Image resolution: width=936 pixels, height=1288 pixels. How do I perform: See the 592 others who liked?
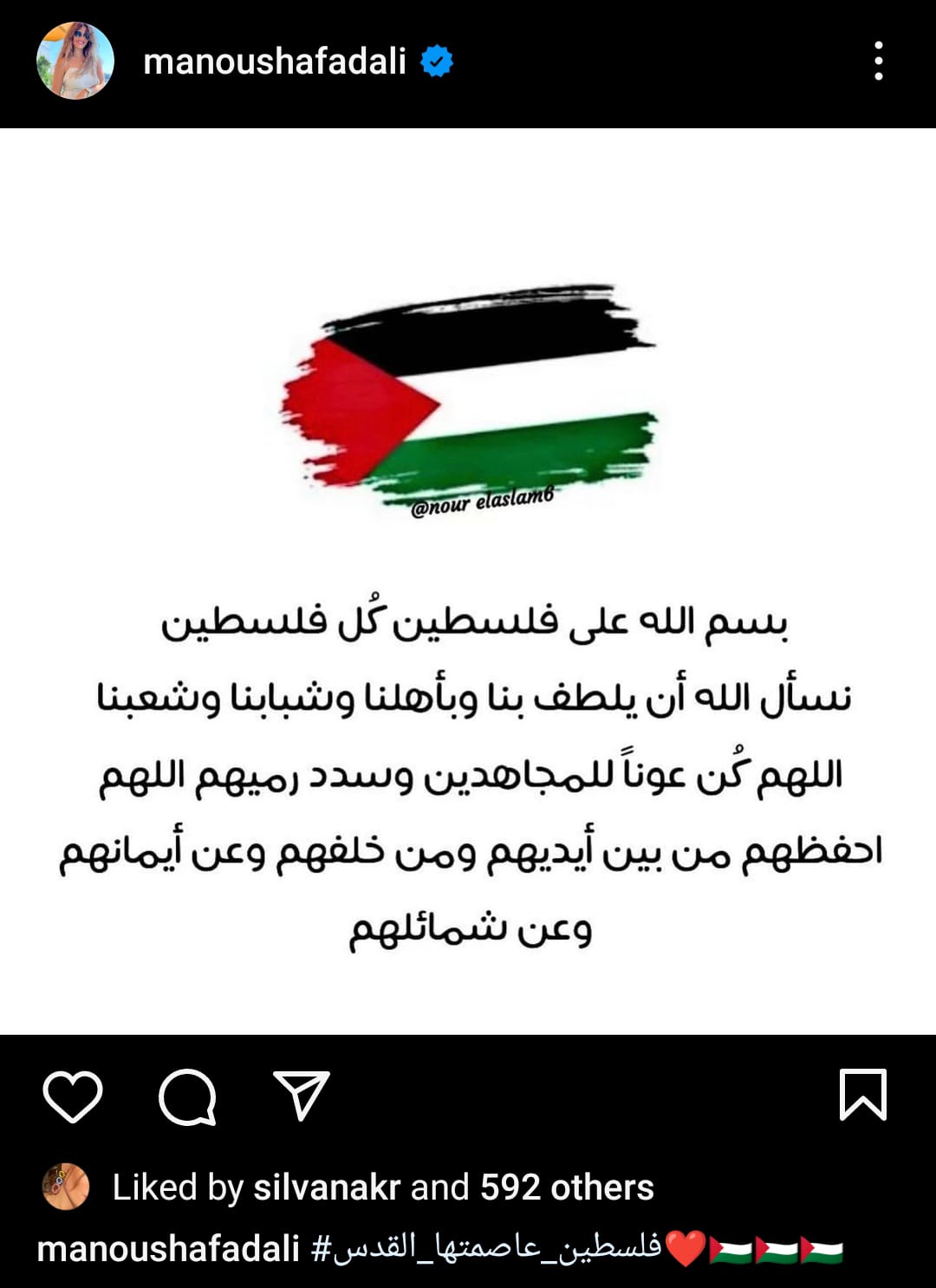(x=567, y=1187)
